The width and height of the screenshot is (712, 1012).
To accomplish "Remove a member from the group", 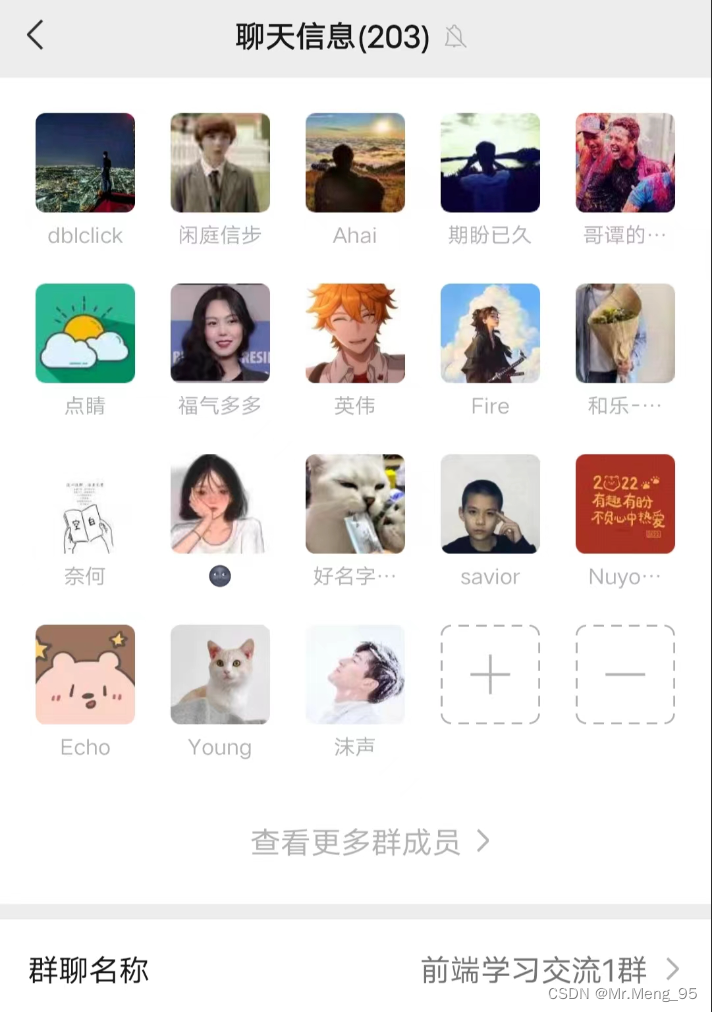I will (x=625, y=674).
